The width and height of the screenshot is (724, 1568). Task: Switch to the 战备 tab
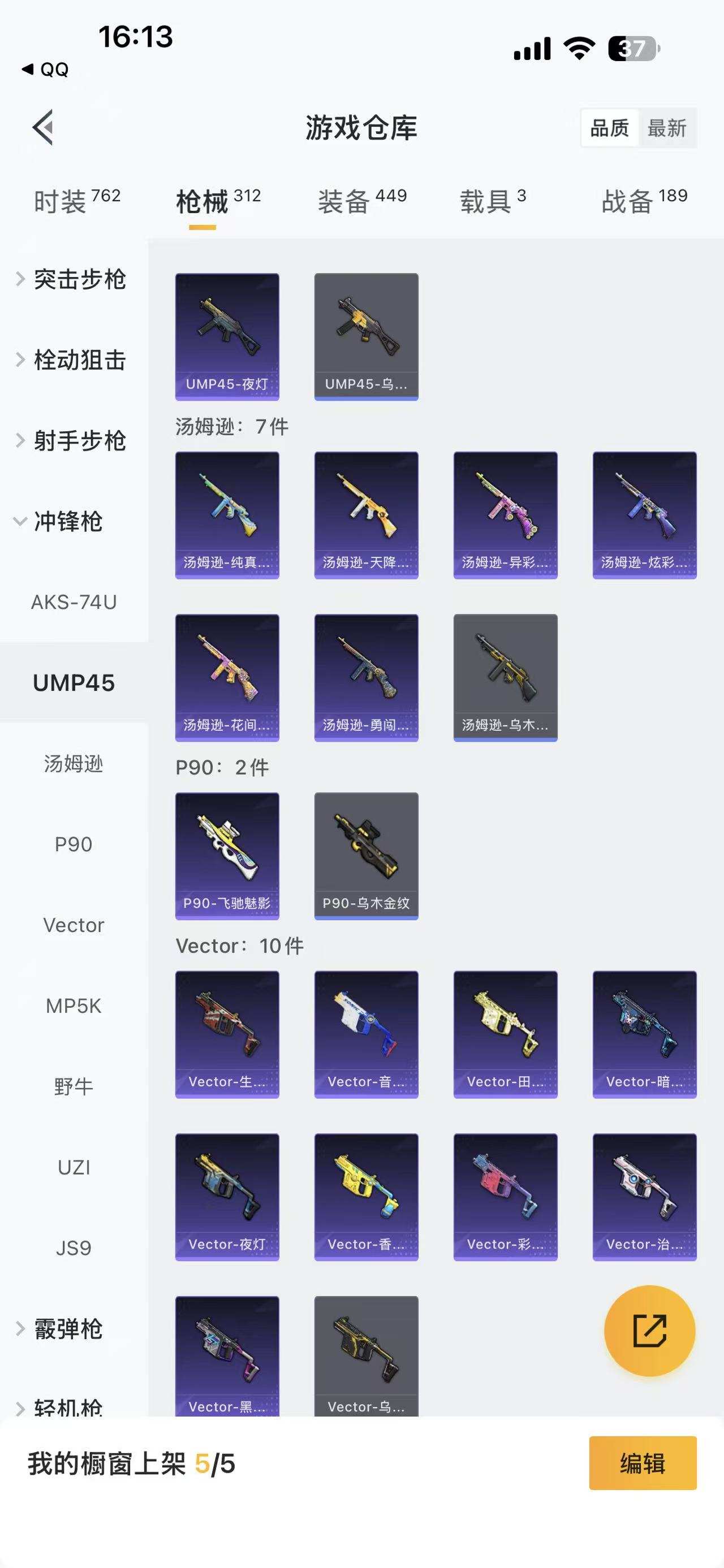point(644,201)
